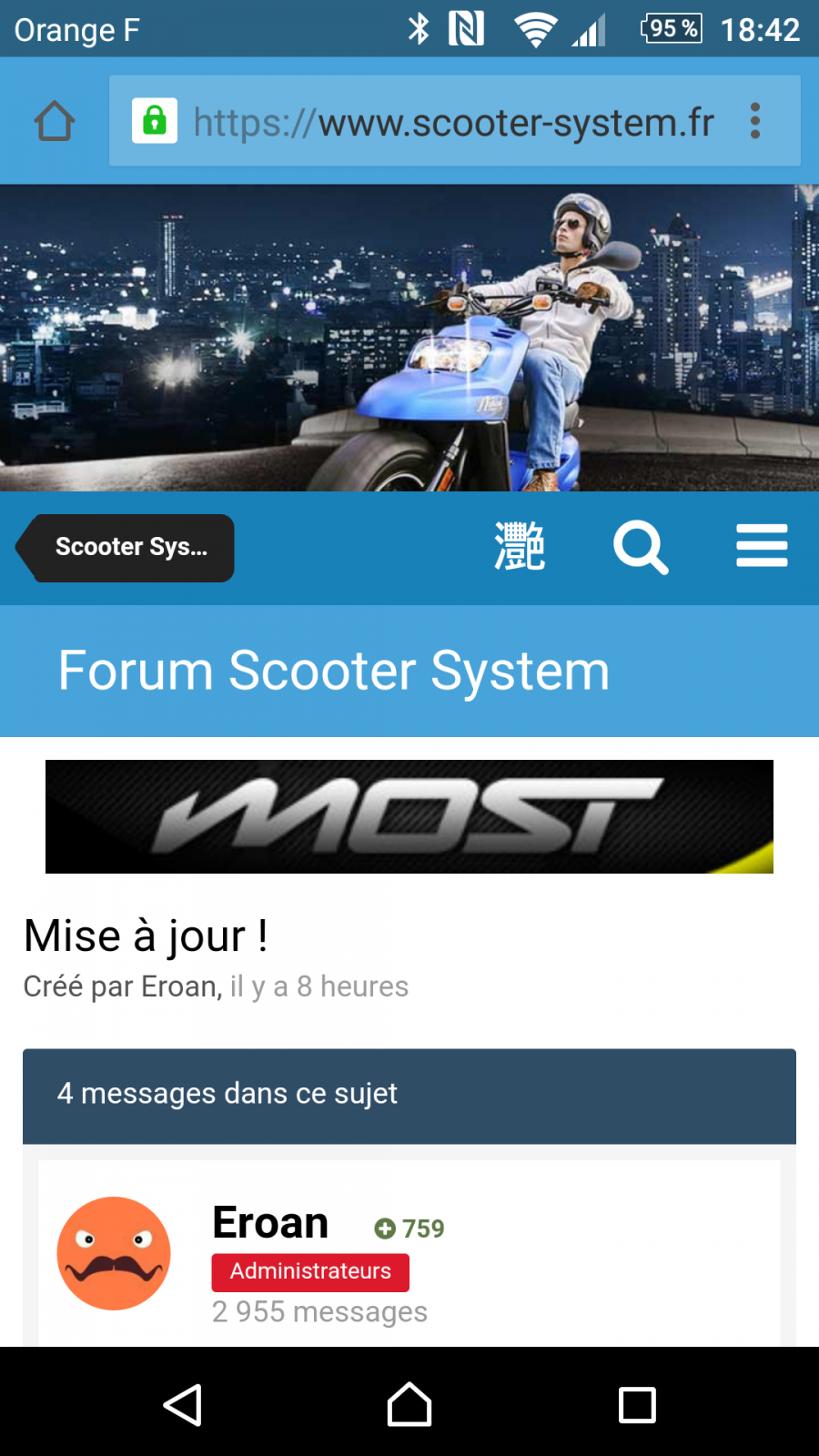This screenshot has height=1456, width=819.
Task: Open the MOST advertisement banner
Action: pyautogui.click(x=409, y=816)
